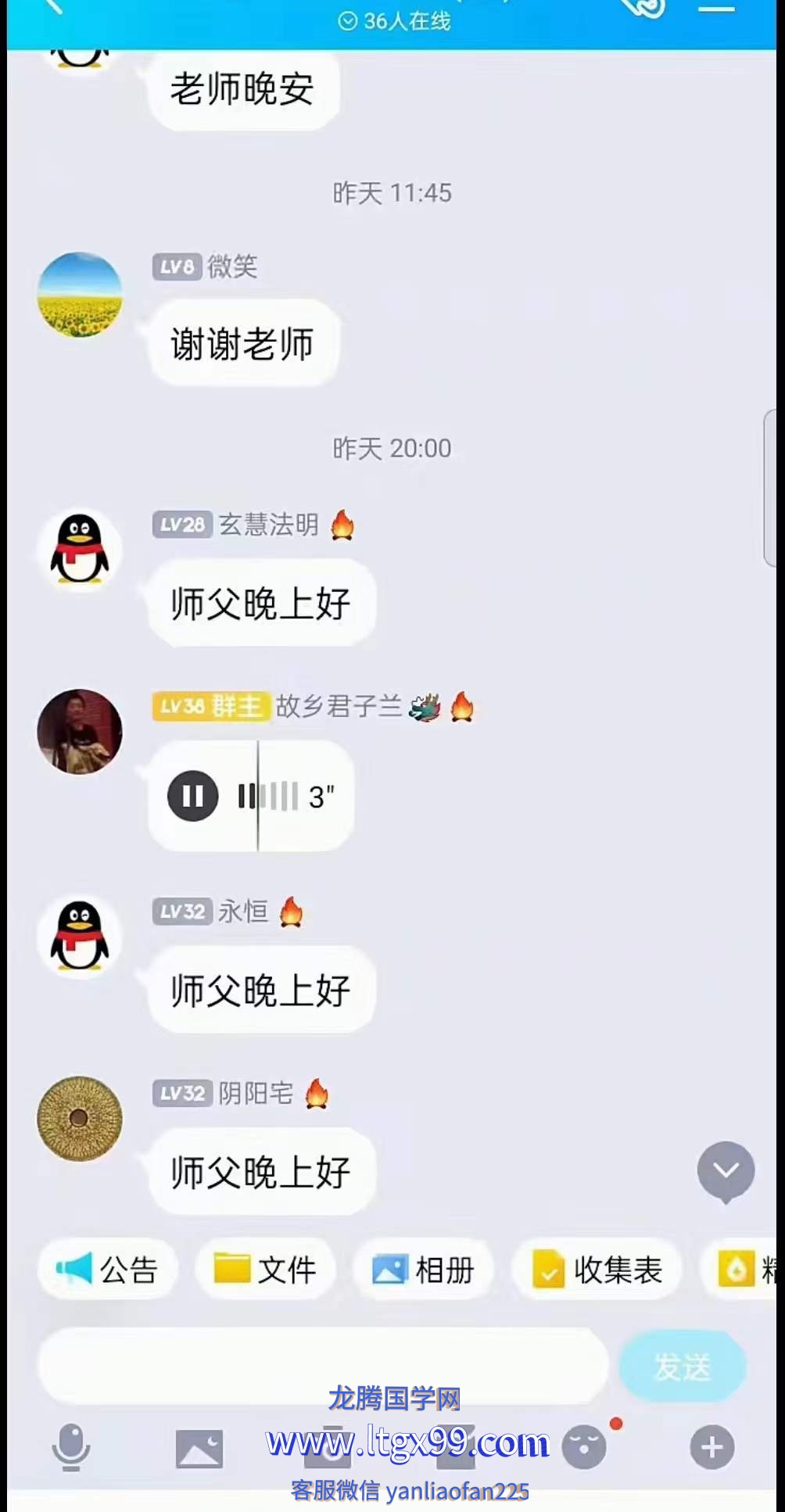785x1512 pixels.
Task: Open 阴阳宅's avatar profile
Action: [80, 1118]
